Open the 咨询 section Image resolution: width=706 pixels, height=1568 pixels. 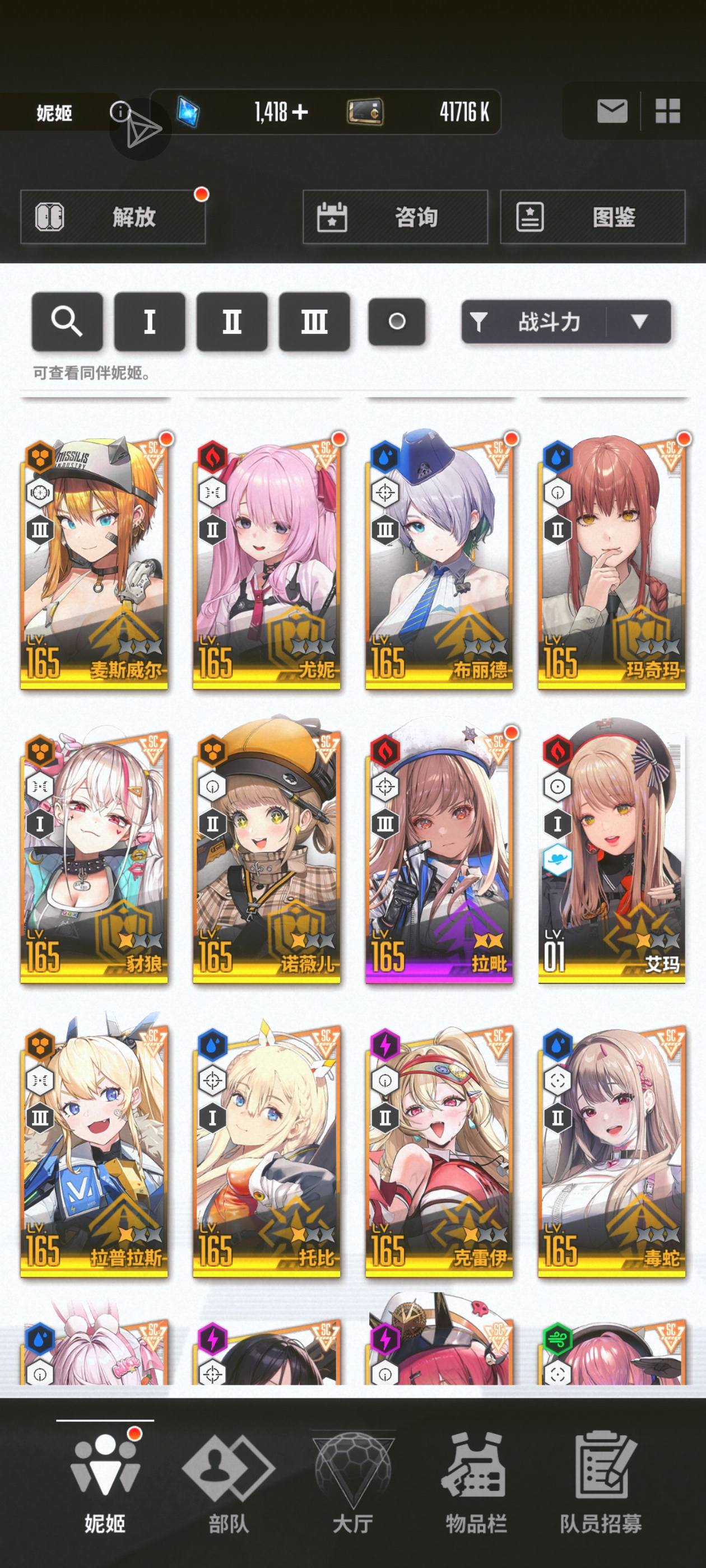coord(394,217)
